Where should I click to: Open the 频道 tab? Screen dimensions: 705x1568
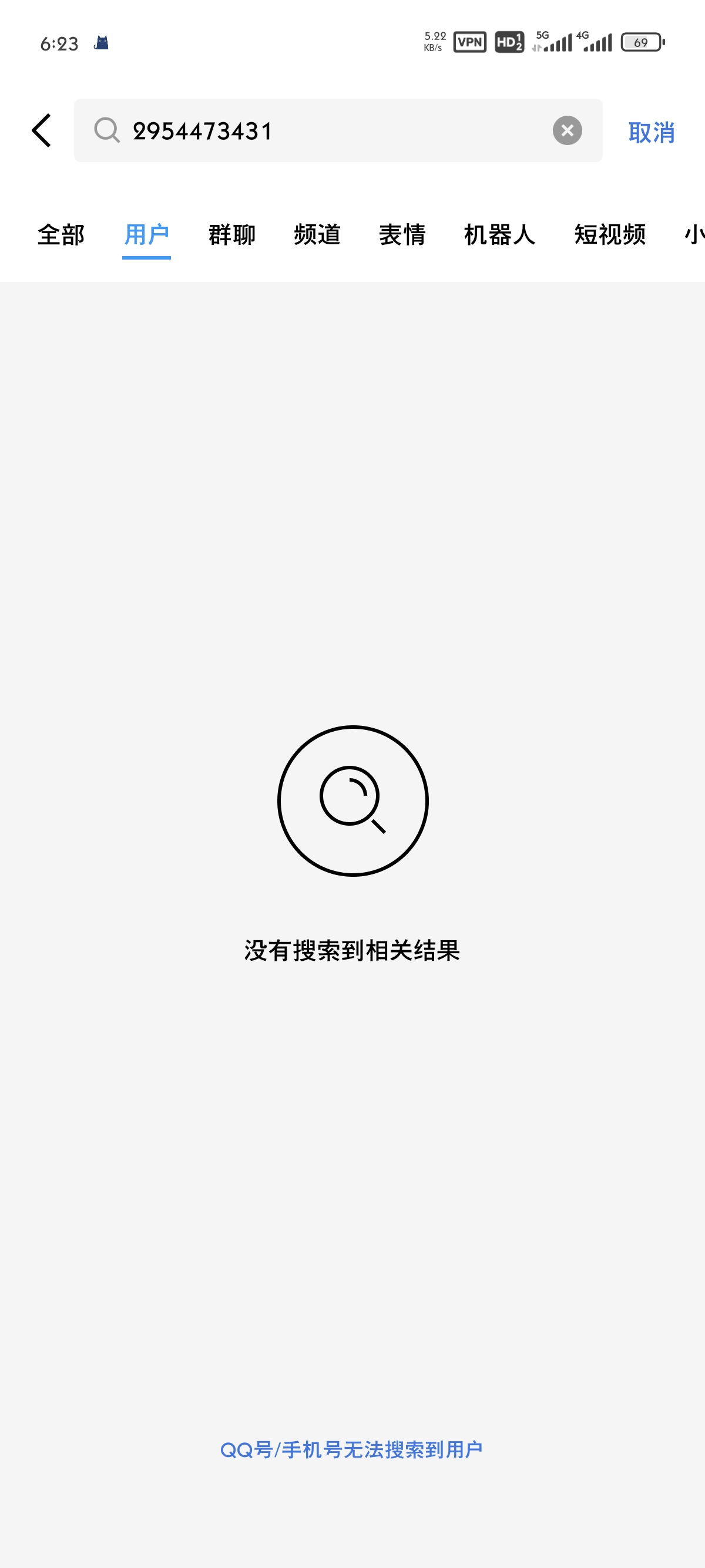[317, 234]
